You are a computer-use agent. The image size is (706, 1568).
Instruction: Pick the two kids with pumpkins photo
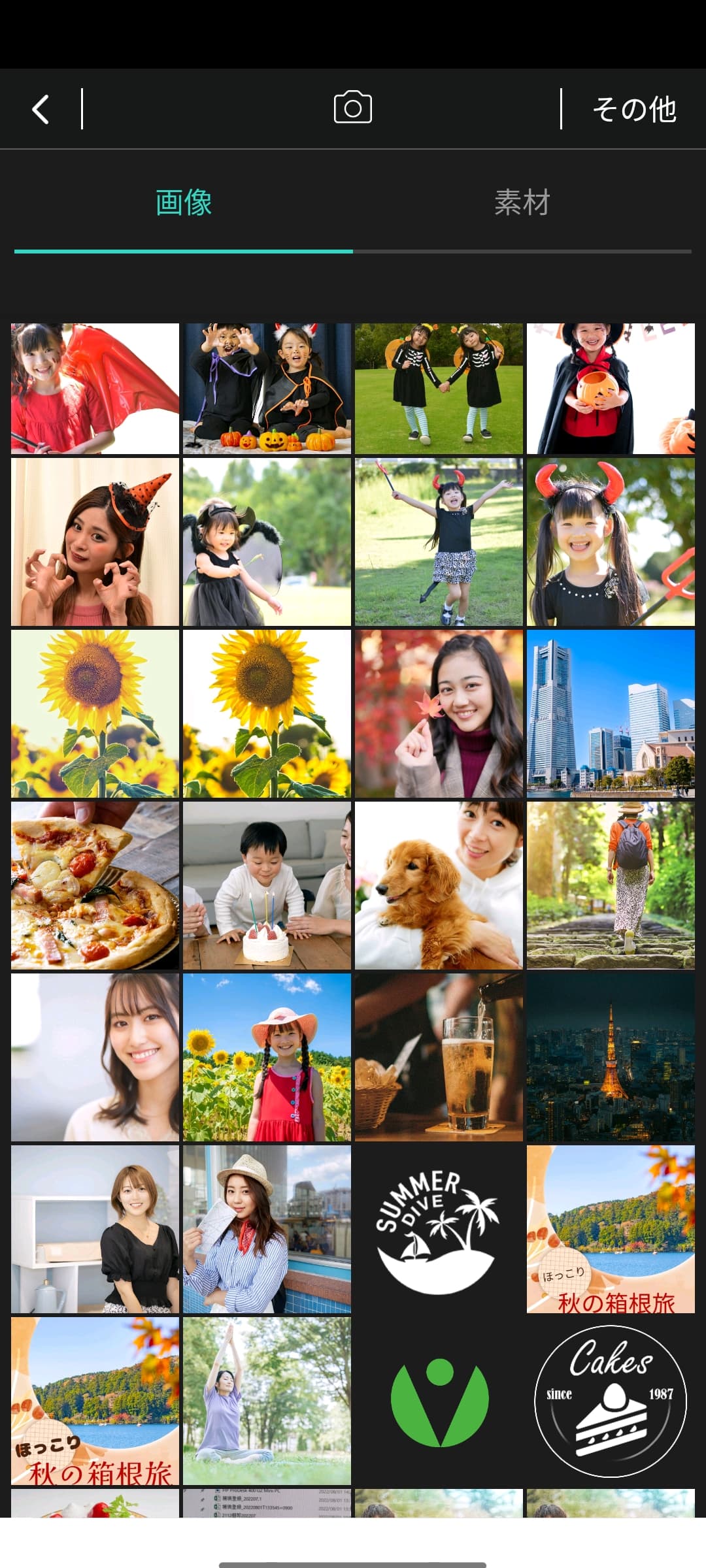[267, 388]
